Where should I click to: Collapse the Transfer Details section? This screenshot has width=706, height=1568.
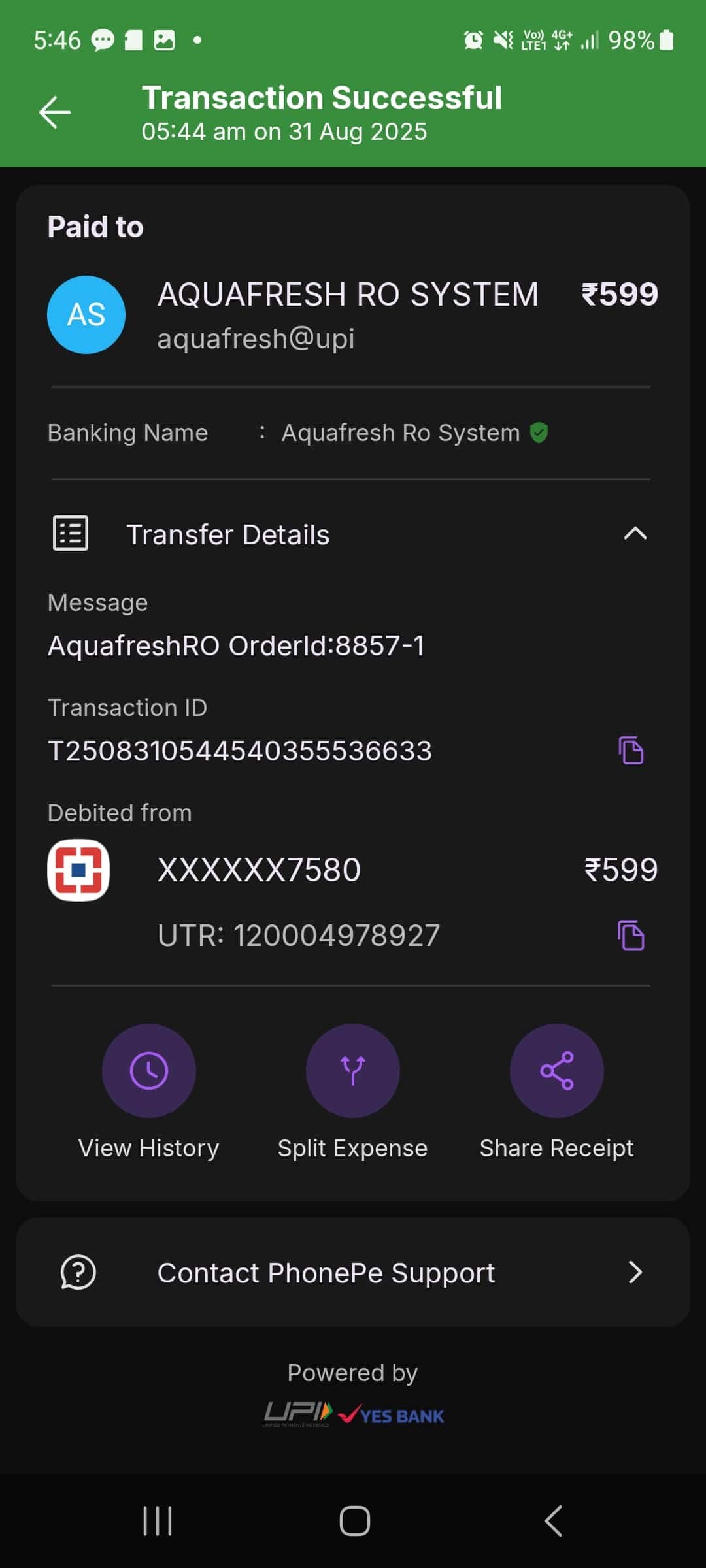pos(635,534)
